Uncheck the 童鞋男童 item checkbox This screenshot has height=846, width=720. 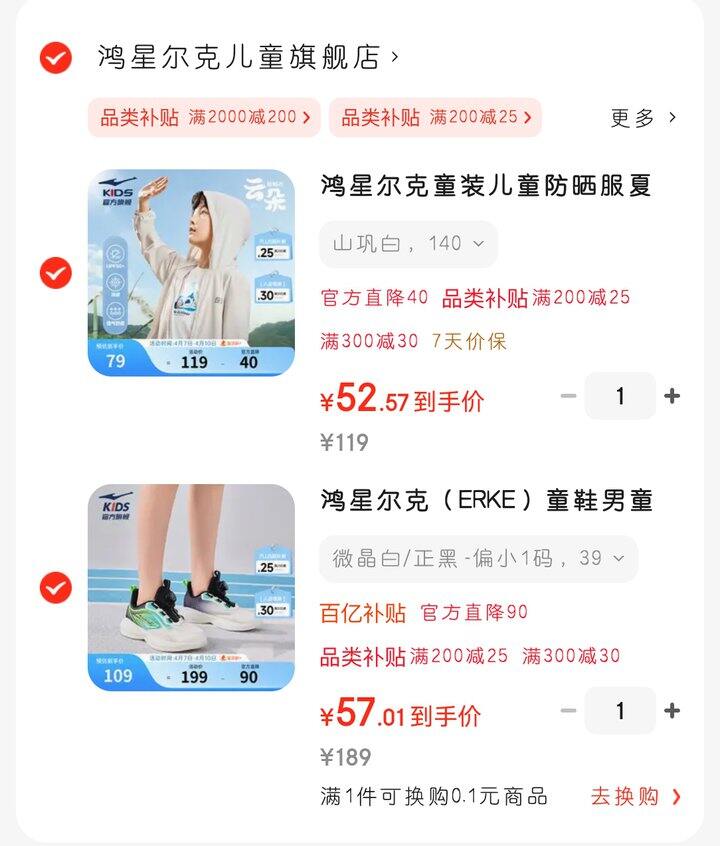56,587
